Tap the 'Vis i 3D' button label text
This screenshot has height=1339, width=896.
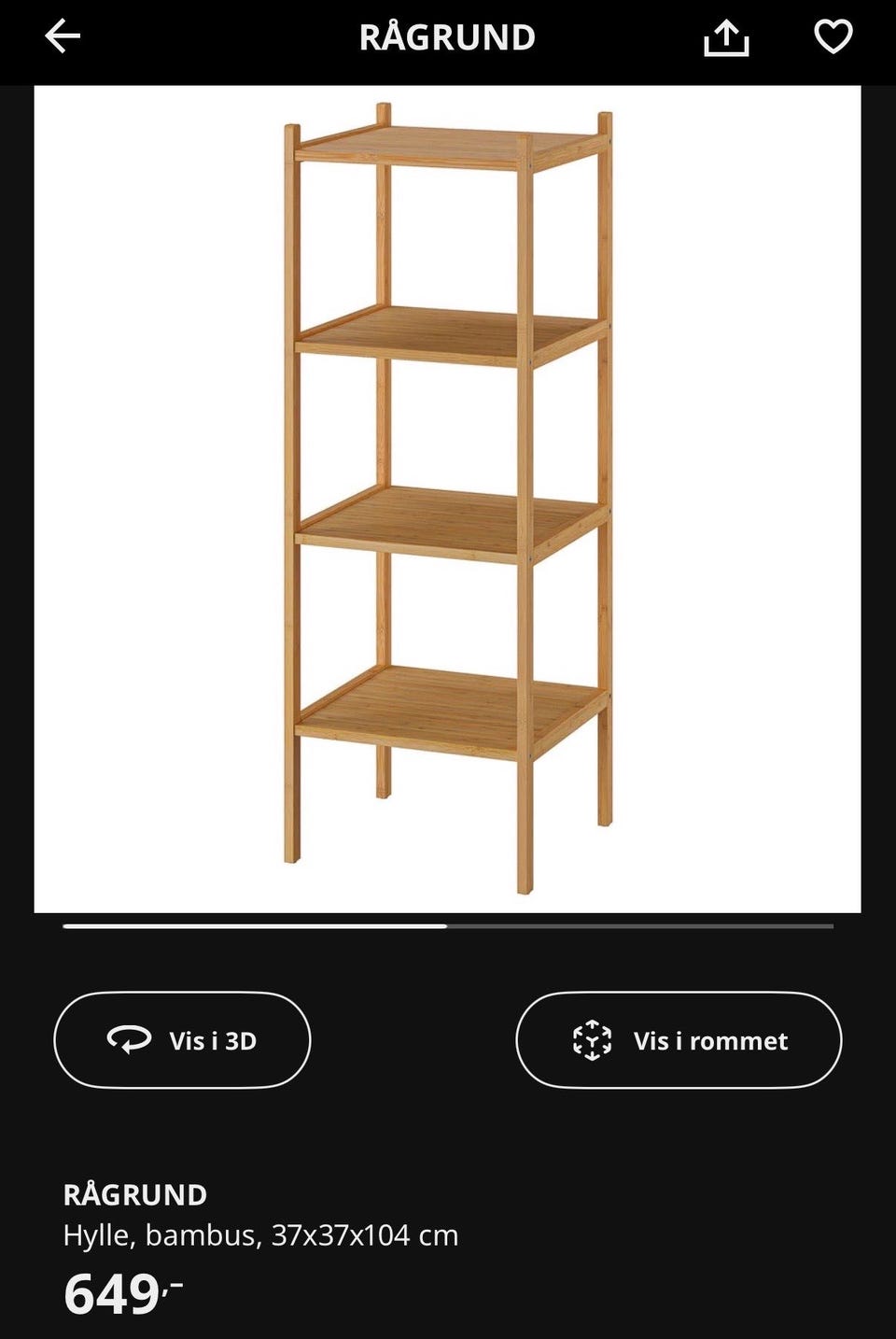click(213, 1039)
